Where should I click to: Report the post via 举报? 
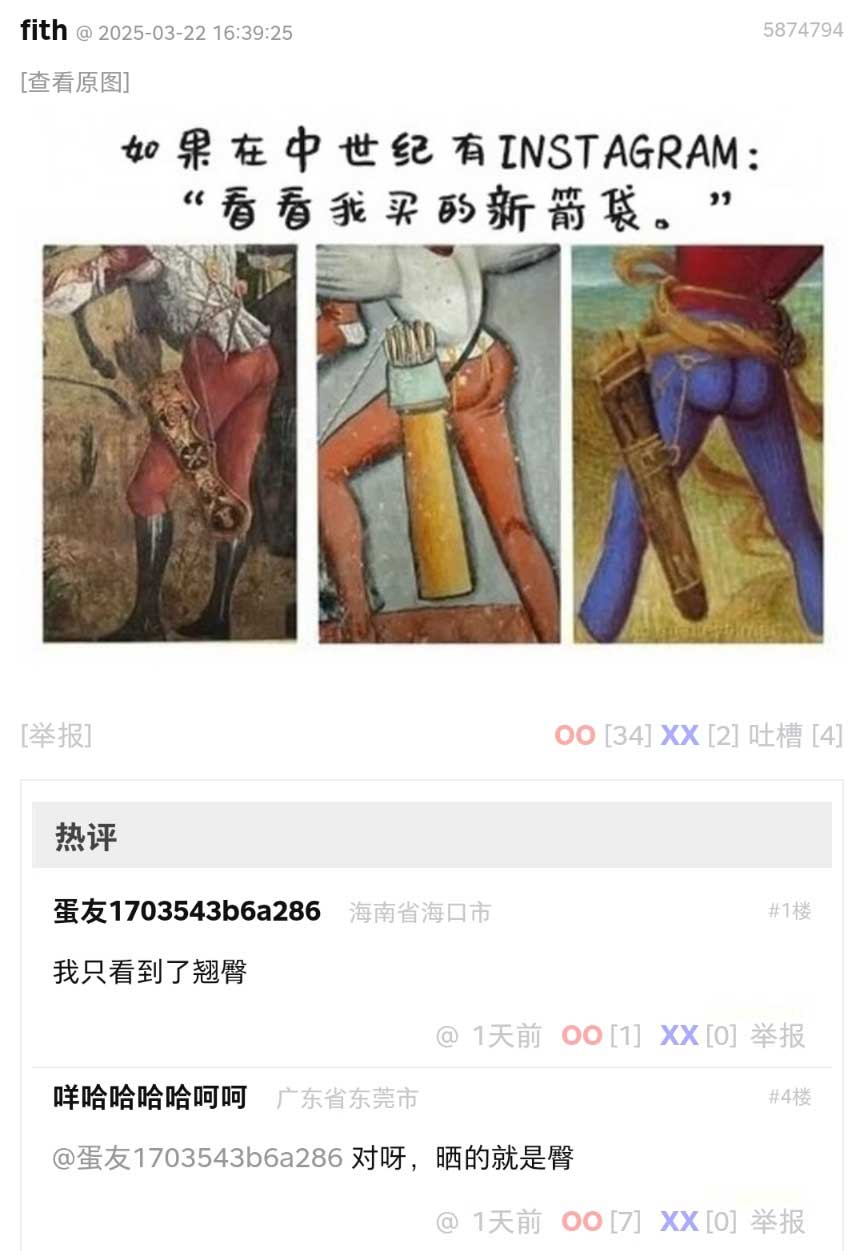point(56,736)
